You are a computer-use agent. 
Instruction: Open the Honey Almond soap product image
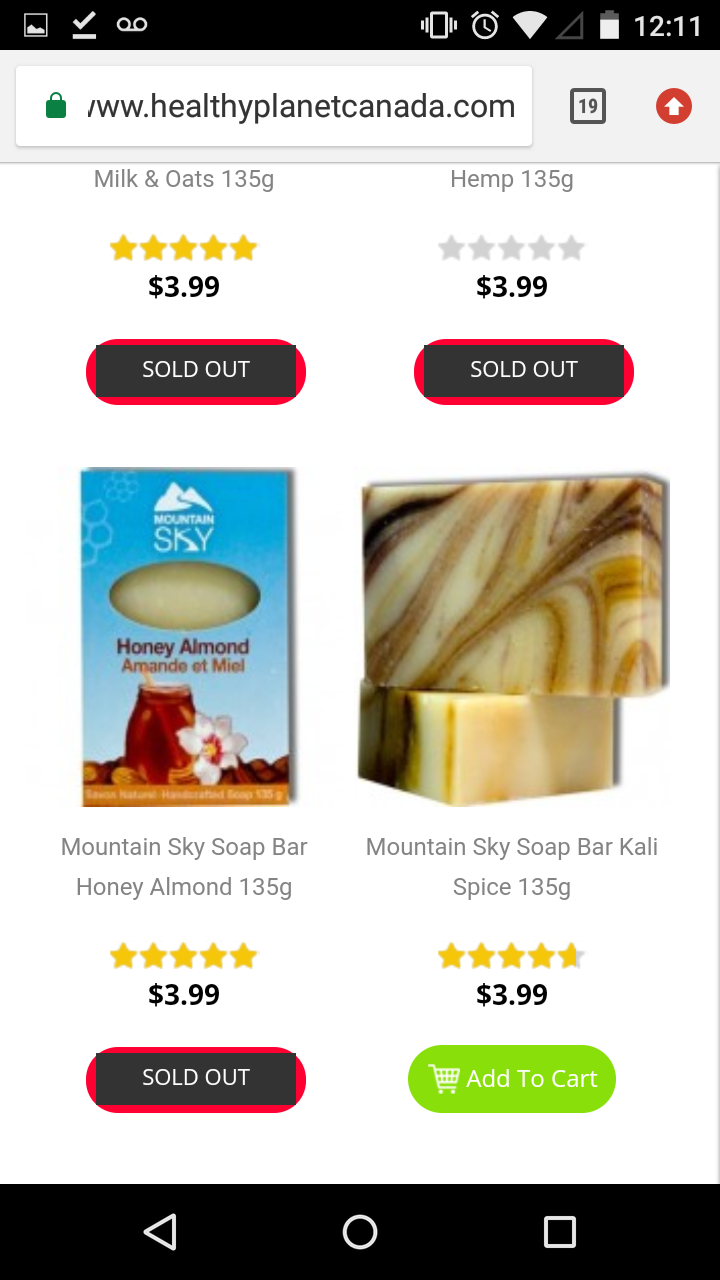185,637
